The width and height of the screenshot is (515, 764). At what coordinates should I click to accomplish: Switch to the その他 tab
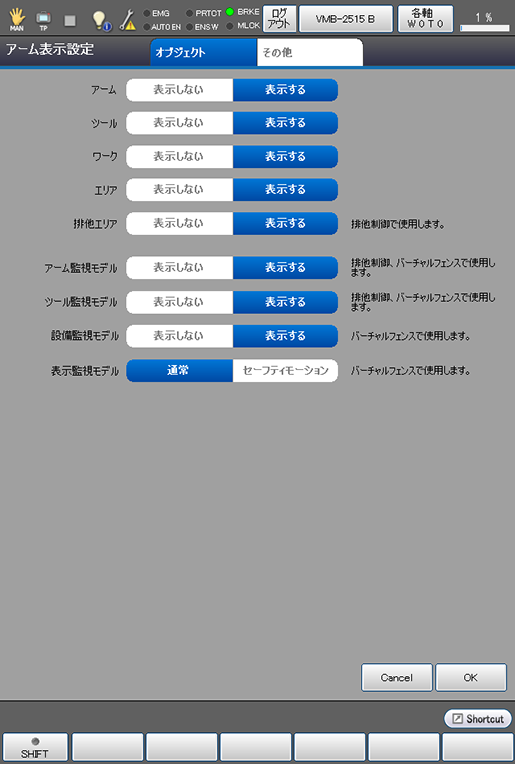point(309,52)
